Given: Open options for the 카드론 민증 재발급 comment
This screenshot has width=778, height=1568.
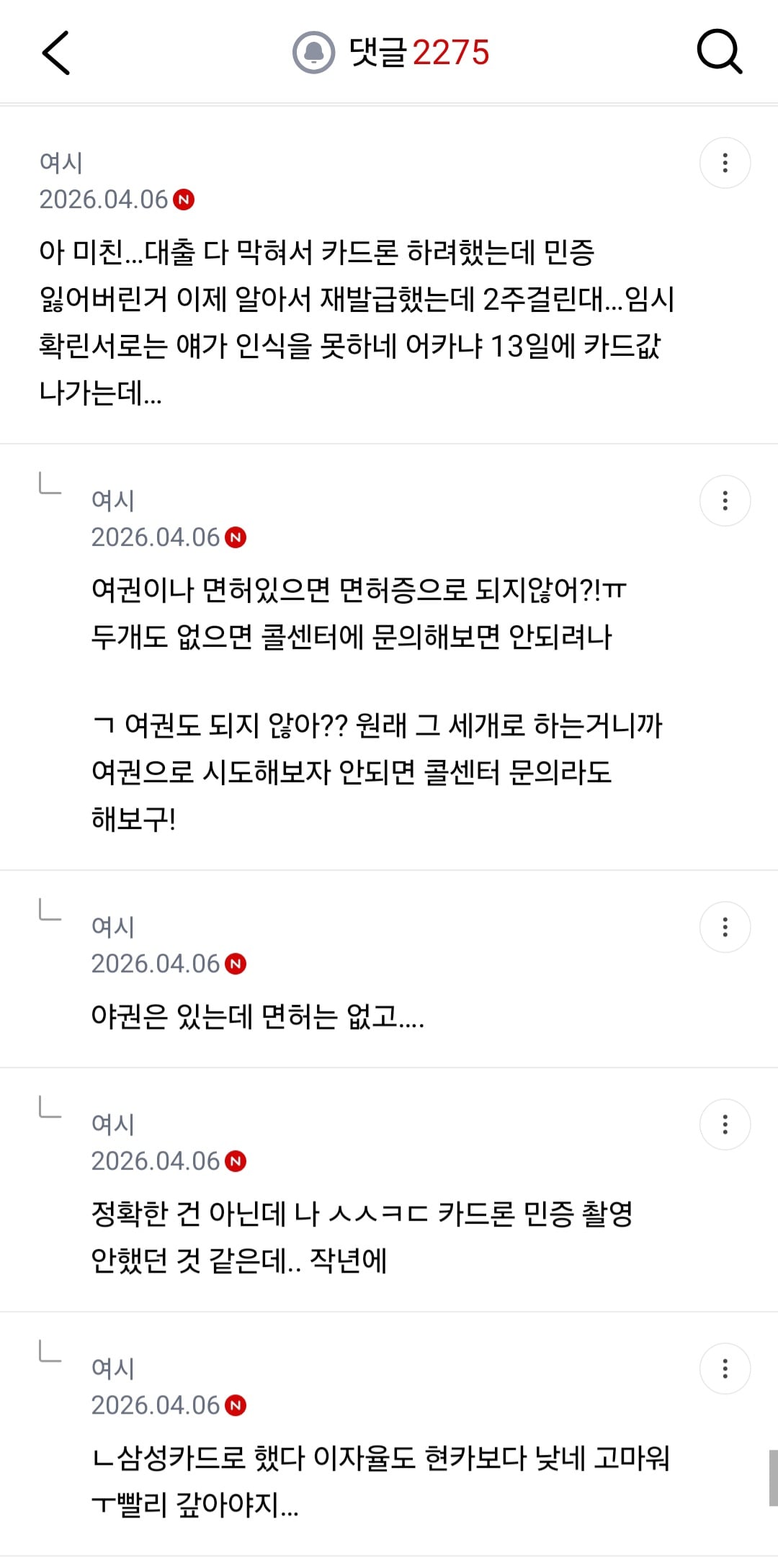Looking at the screenshot, I should click(x=725, y=163).
